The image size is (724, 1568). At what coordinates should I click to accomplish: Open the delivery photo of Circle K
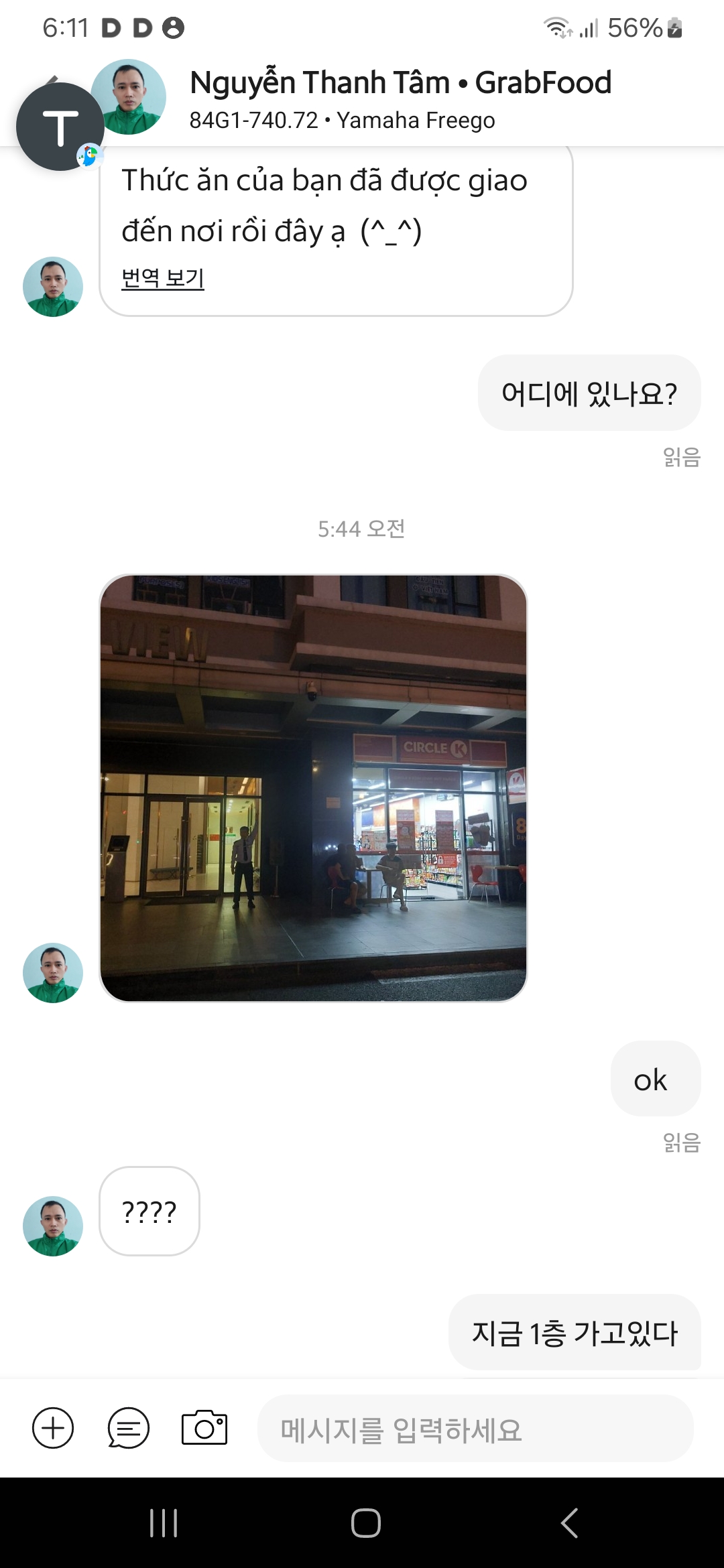pos(313,787)
